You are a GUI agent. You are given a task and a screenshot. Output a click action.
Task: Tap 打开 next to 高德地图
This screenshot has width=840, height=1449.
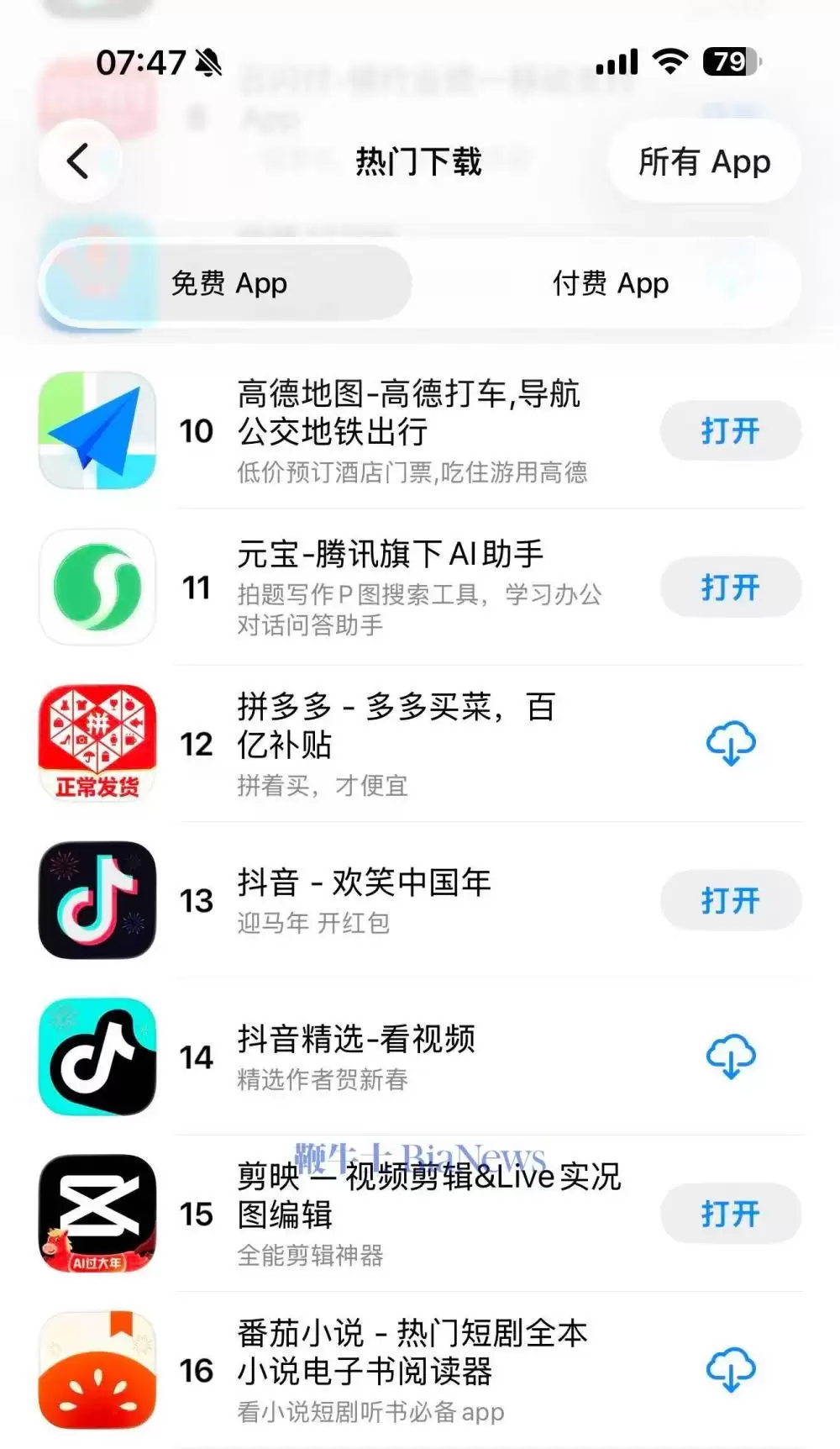tap(730, 431)
